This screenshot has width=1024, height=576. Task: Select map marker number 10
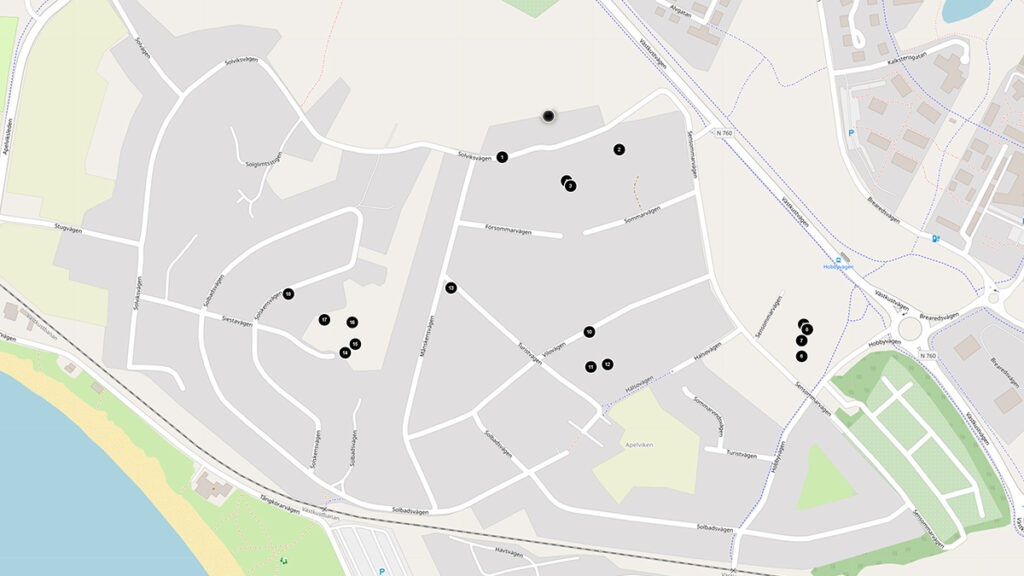pos(589,331)
